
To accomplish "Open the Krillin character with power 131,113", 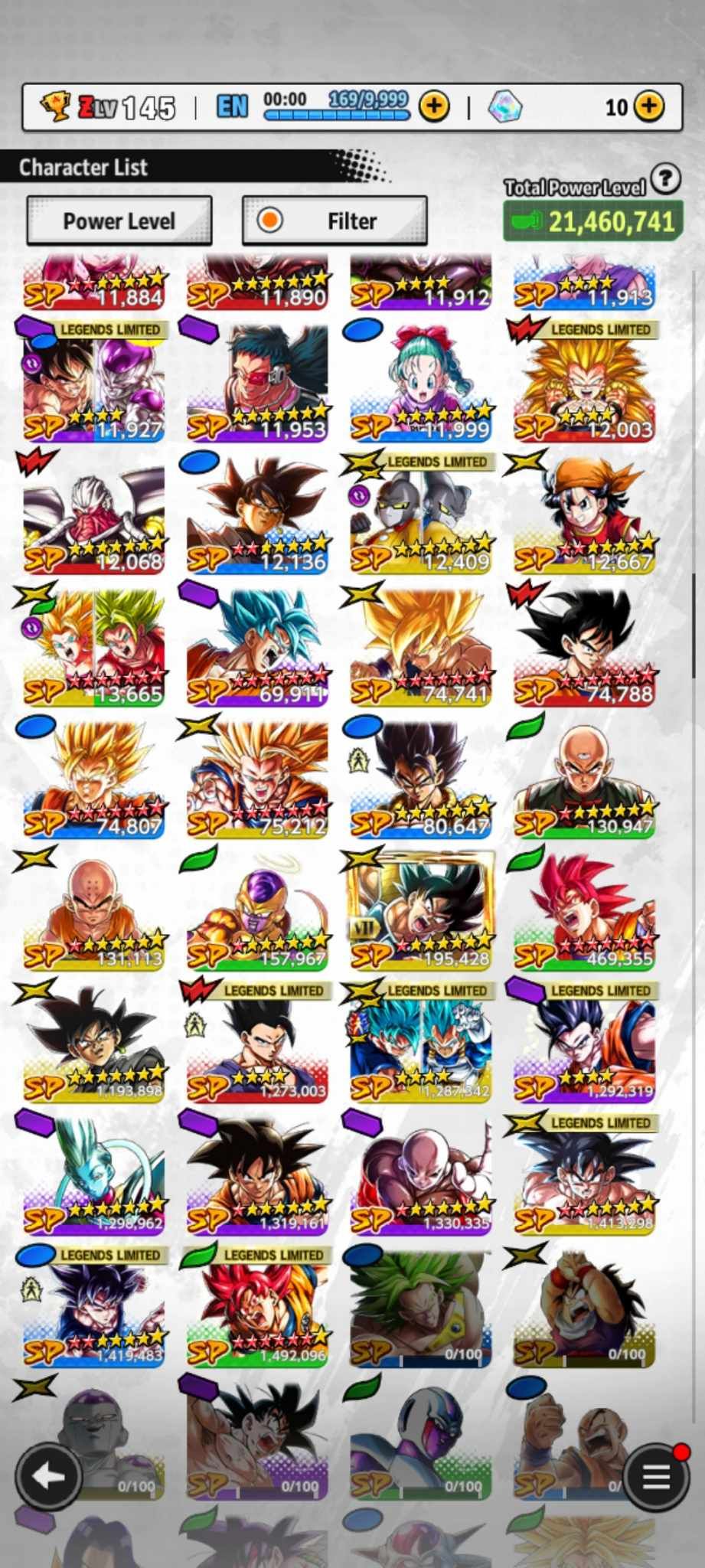I will tap(94, 911).
